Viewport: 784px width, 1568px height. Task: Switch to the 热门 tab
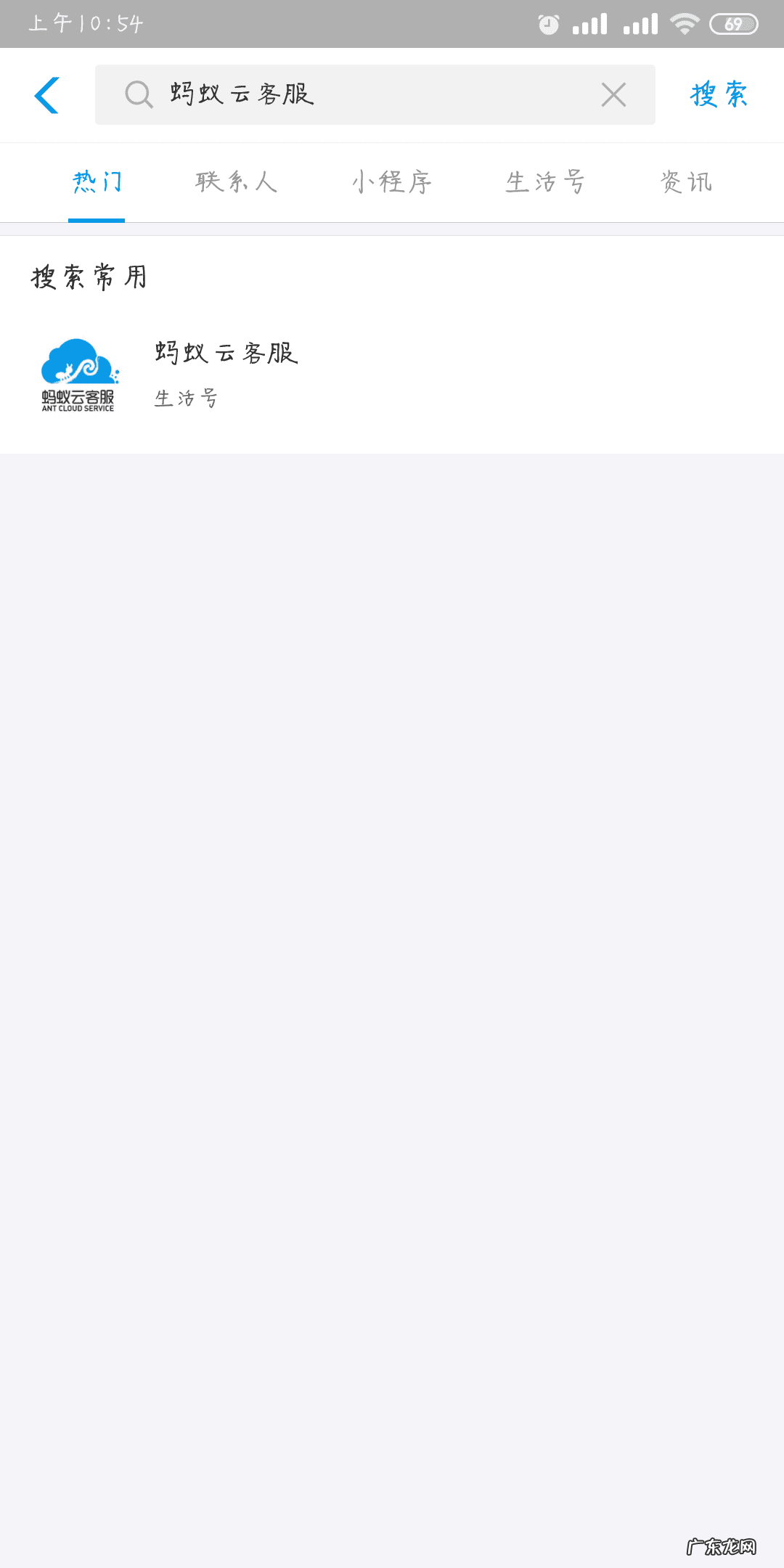pos(97,182)
